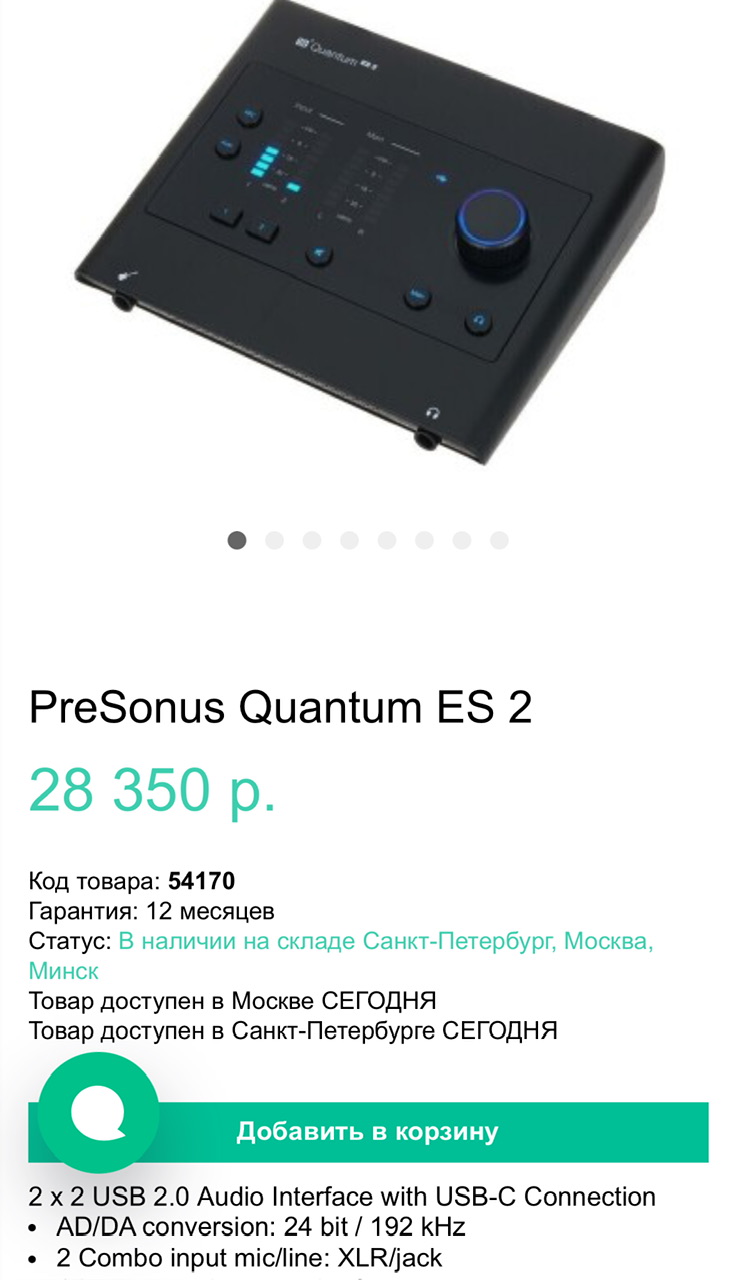
Task: Jump to the second gallery image dot
Action: point(274,541)
